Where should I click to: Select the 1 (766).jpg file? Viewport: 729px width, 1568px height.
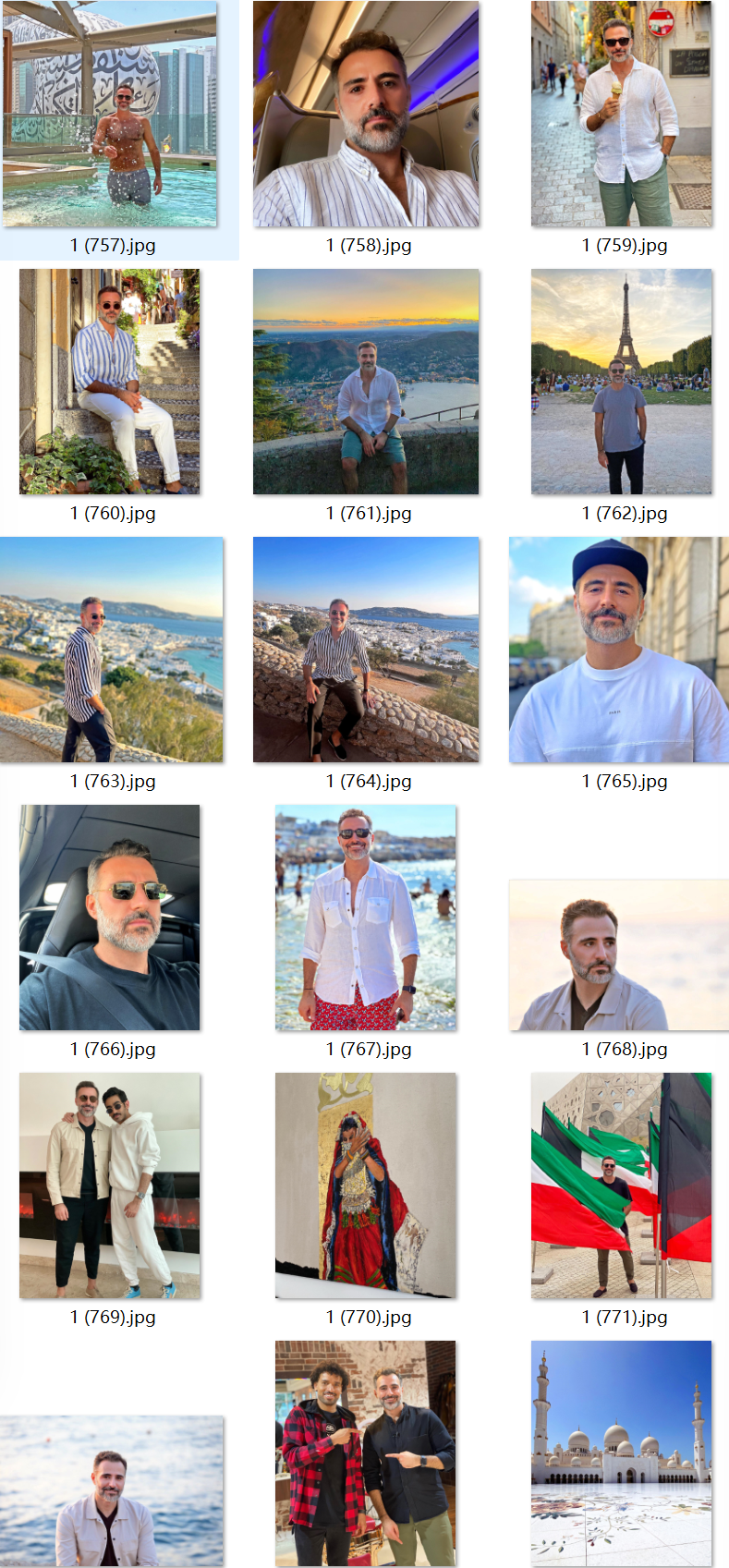point(110,918)
